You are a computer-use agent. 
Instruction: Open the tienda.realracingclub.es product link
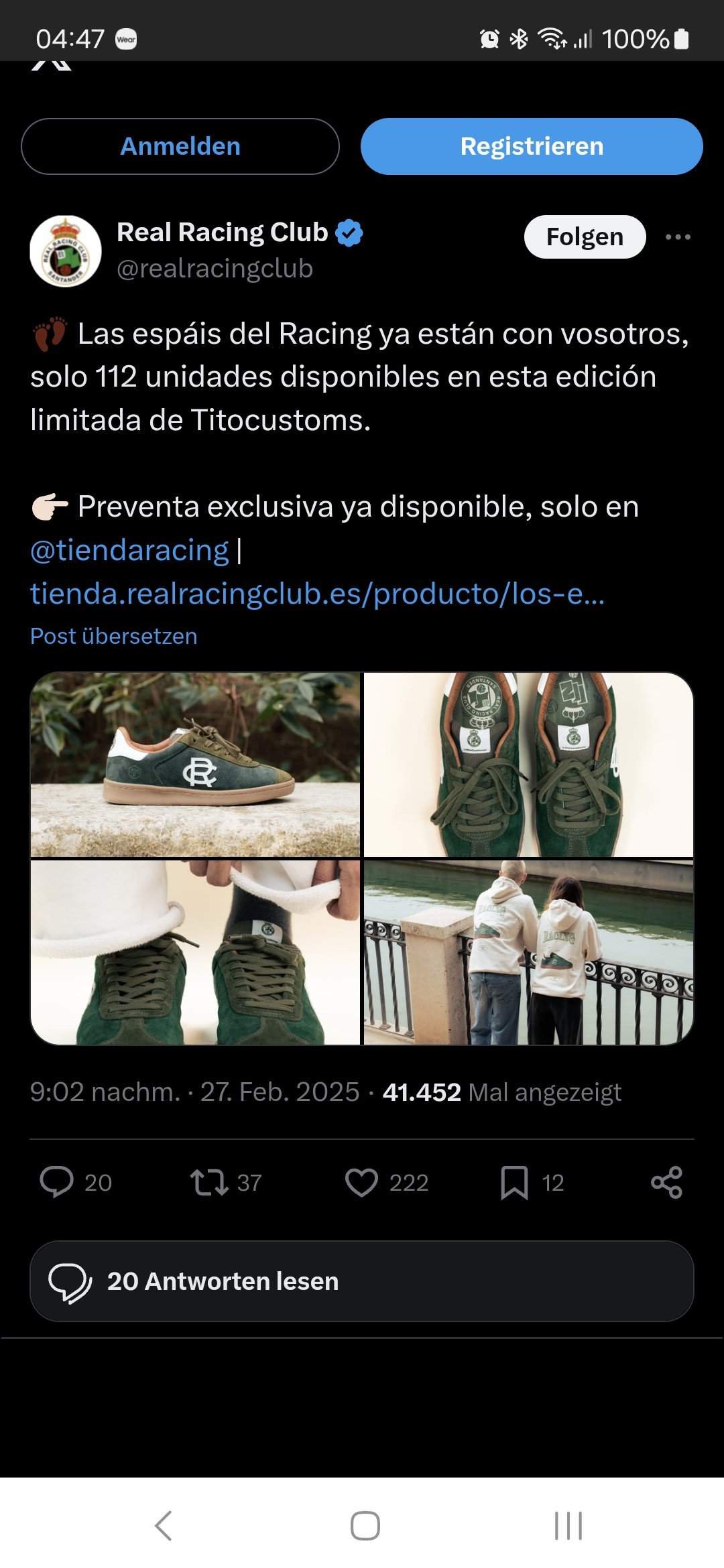click(x=318, y=594)
